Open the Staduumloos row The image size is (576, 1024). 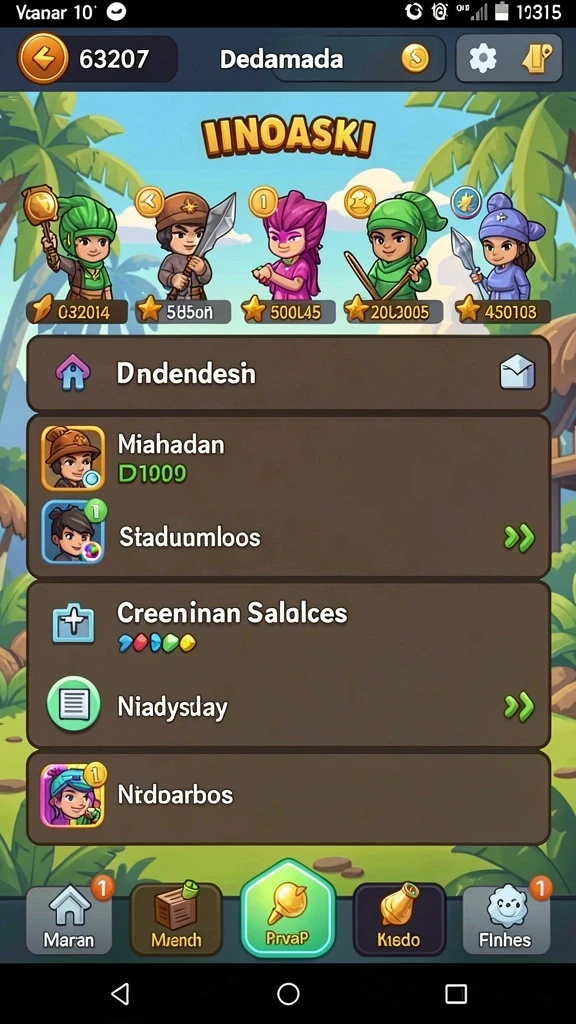288,537
